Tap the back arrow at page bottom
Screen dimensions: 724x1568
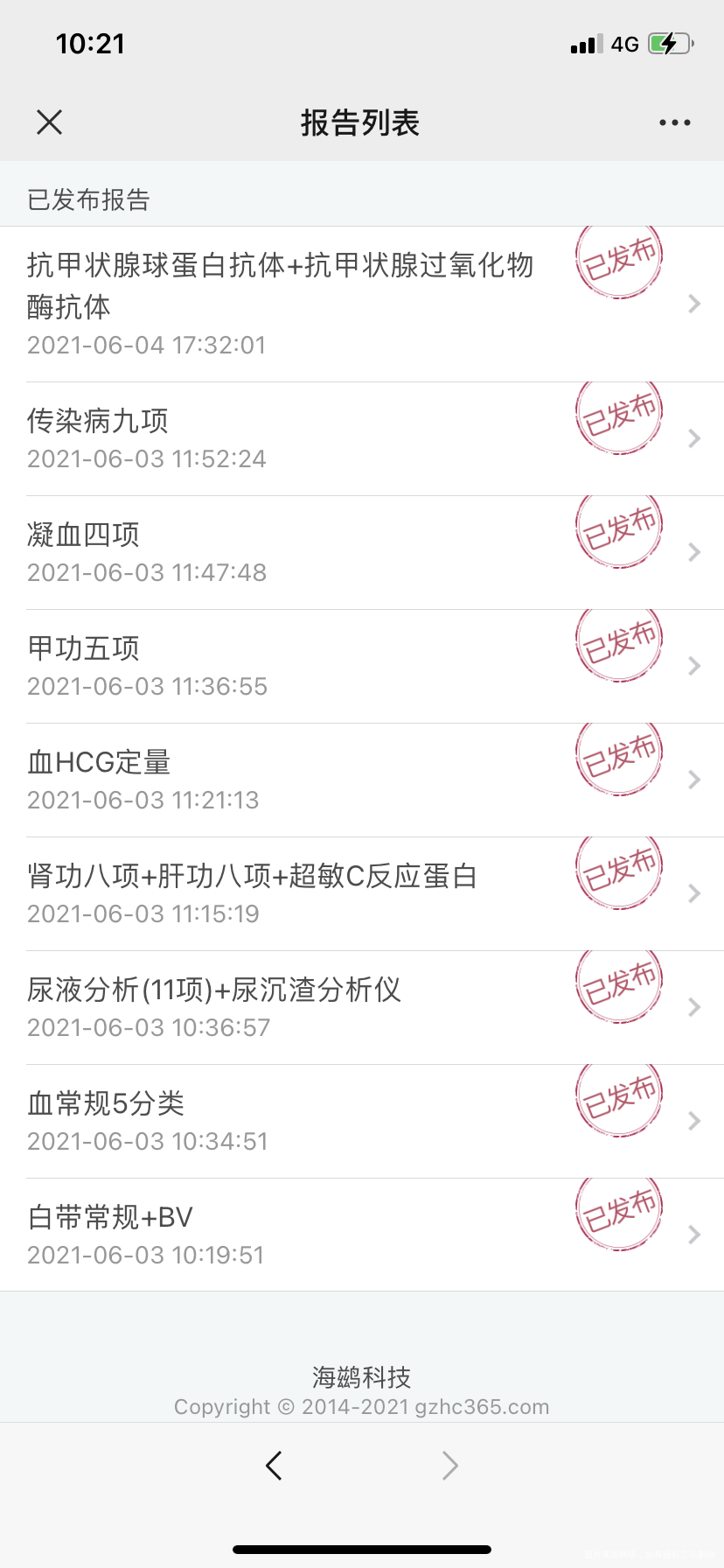[274, 1465]
